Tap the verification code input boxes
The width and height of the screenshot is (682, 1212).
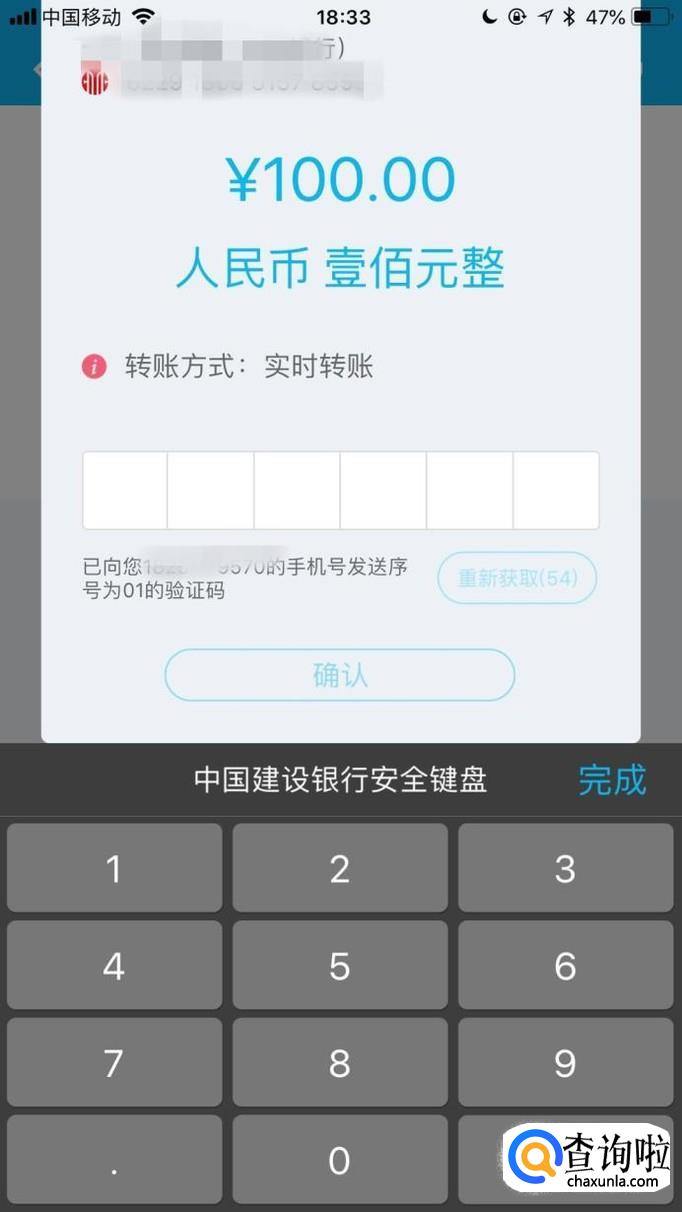(x=341, y=490)
